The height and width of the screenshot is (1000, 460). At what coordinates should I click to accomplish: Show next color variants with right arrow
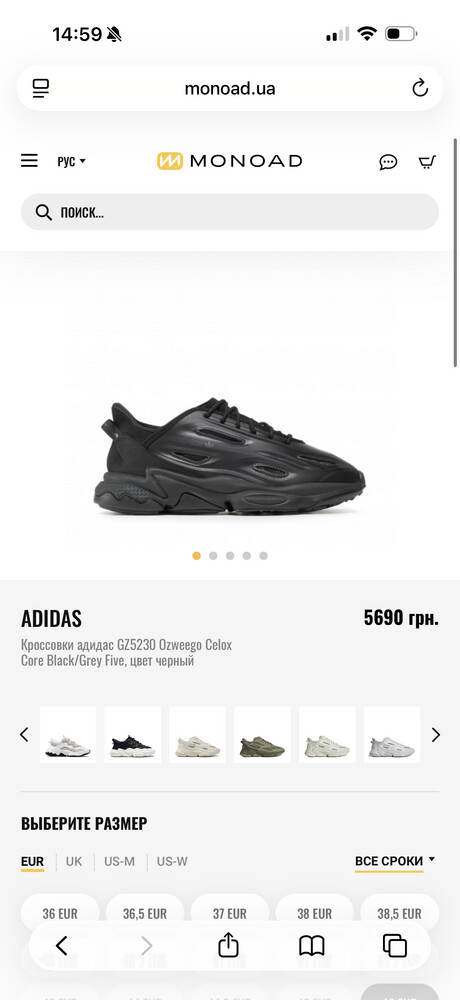click(x=436, y=735)
